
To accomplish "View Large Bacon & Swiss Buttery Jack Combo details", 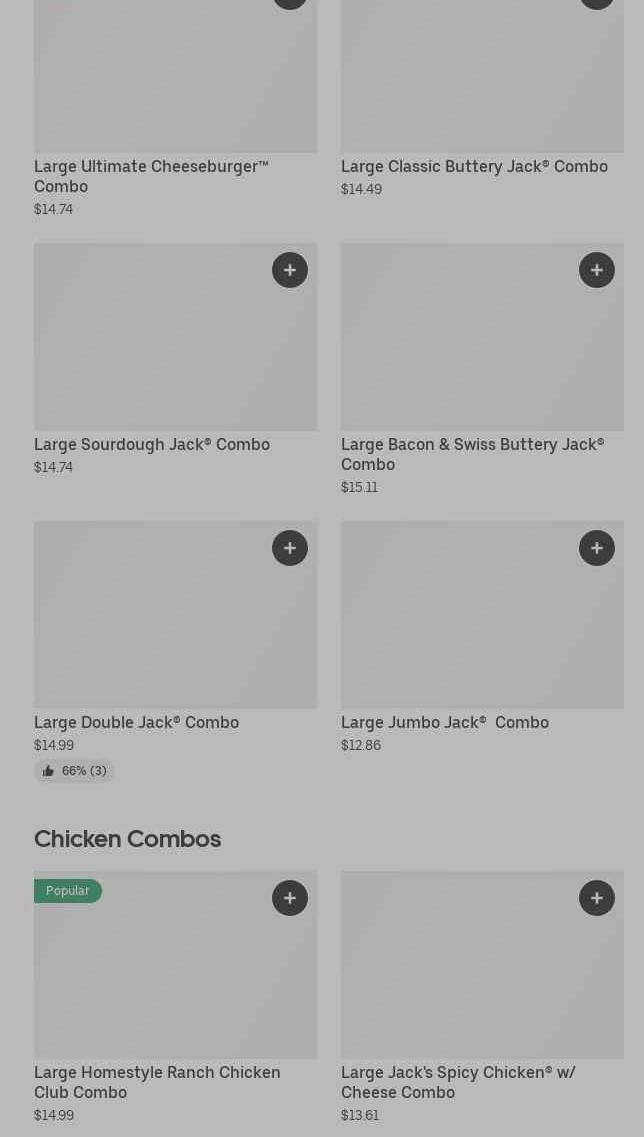I will coord(472,454).
